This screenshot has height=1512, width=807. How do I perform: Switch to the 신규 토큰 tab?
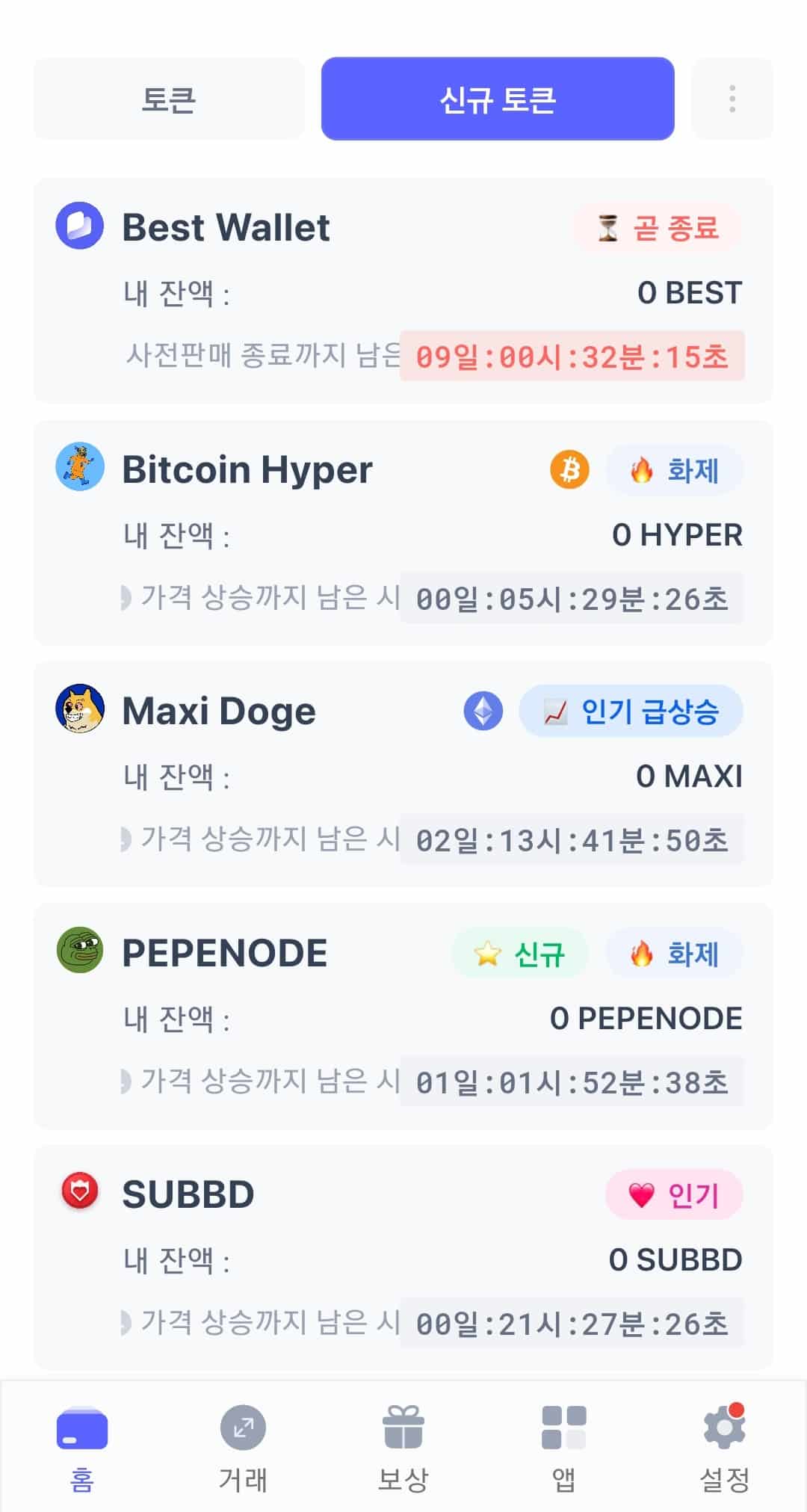click(x=498, y=99)
